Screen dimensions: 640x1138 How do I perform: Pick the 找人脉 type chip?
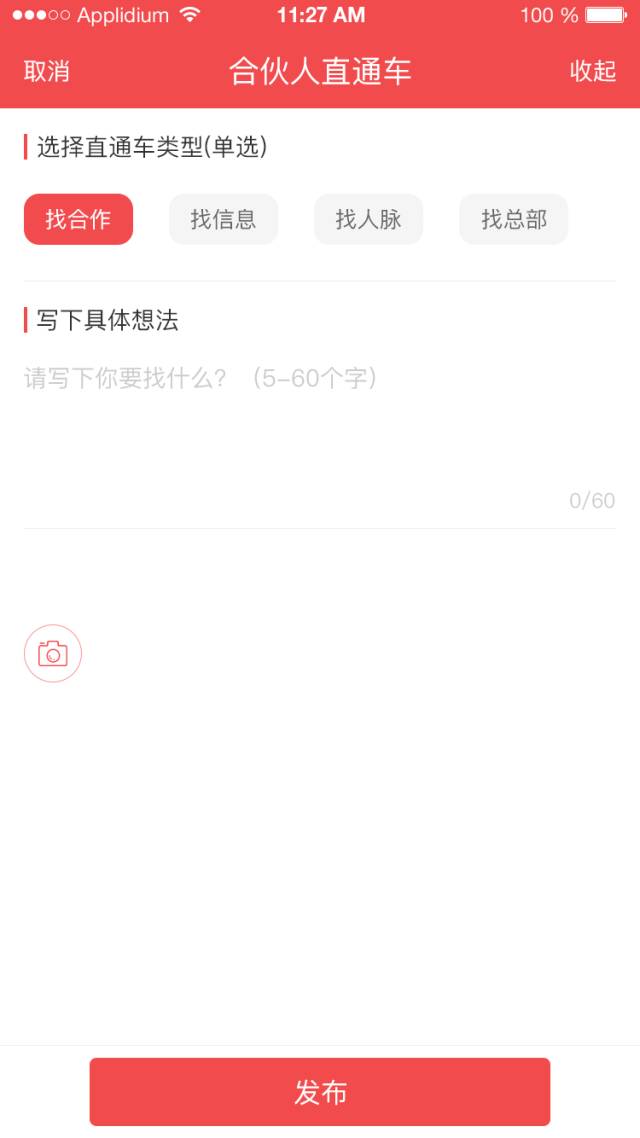pos(368,219)
